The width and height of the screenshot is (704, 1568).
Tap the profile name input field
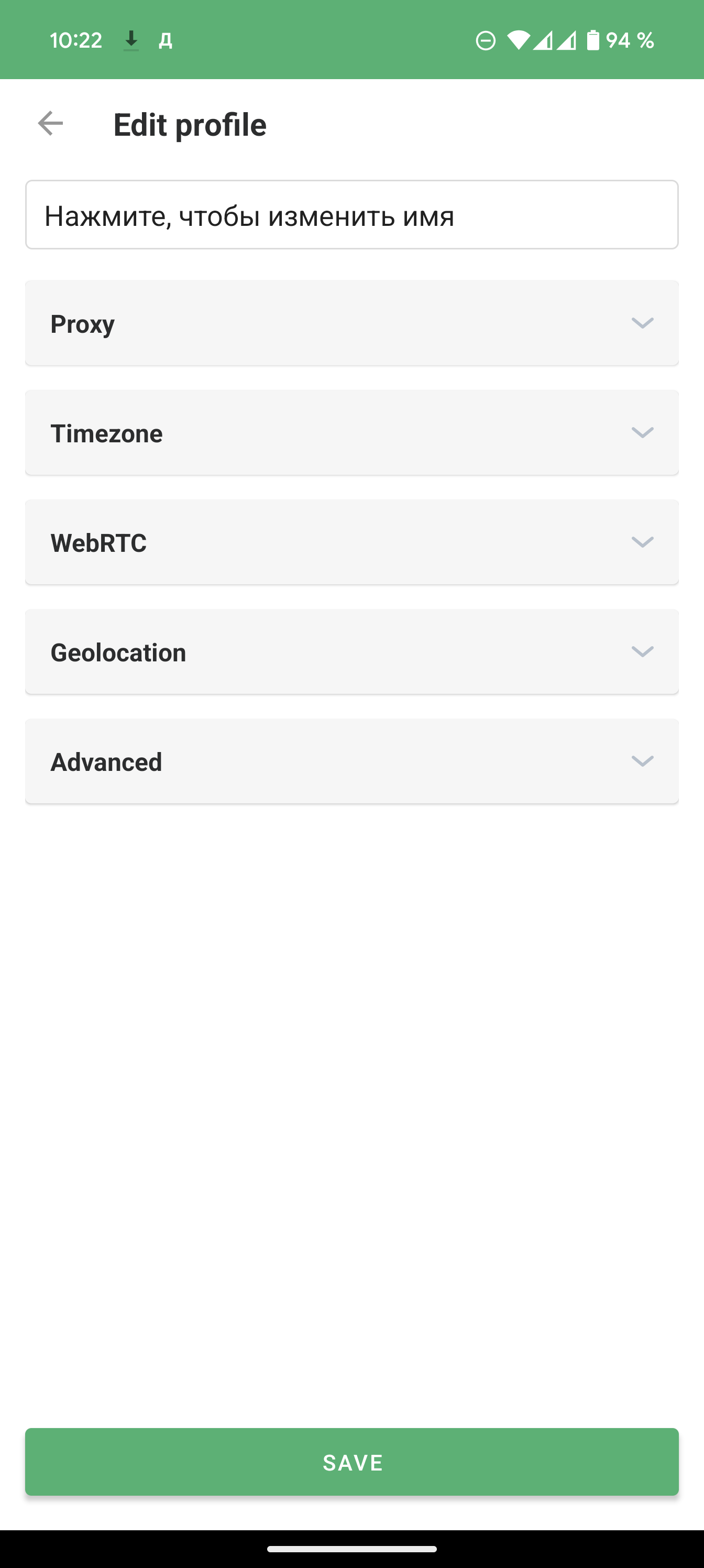click(351, 215)
